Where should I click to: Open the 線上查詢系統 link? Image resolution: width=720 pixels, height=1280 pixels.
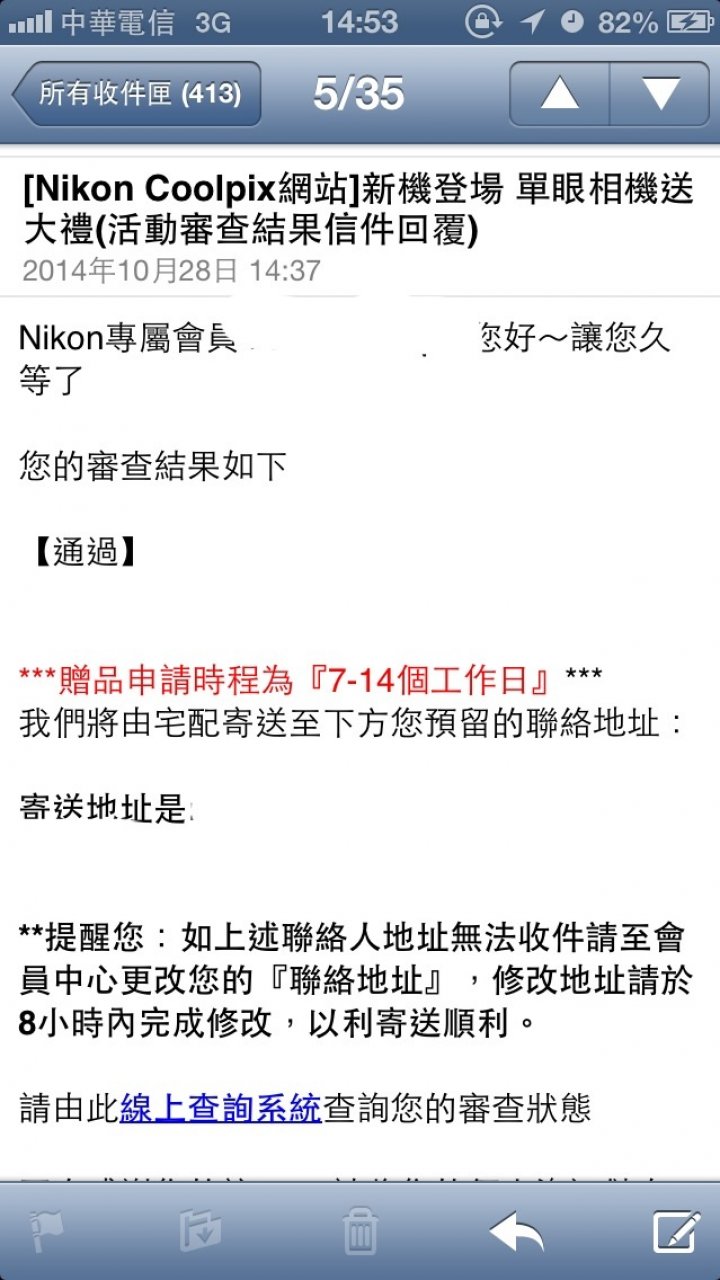(221, 1108)
